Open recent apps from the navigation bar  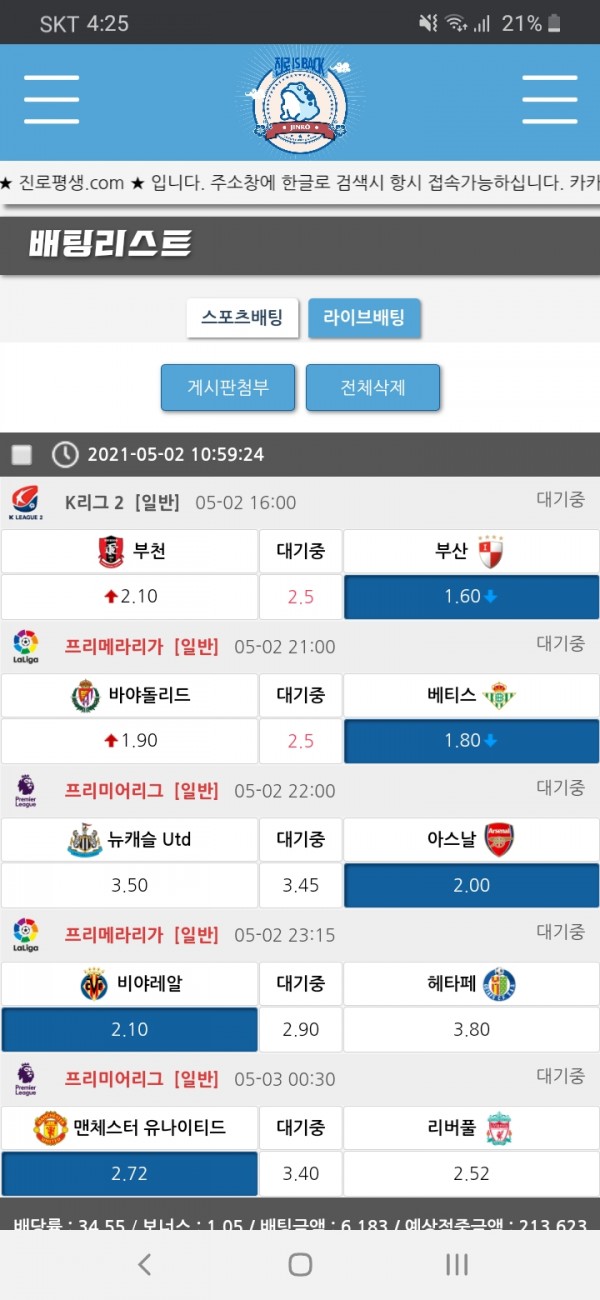pyautogui.click(x=456, y=1265)
